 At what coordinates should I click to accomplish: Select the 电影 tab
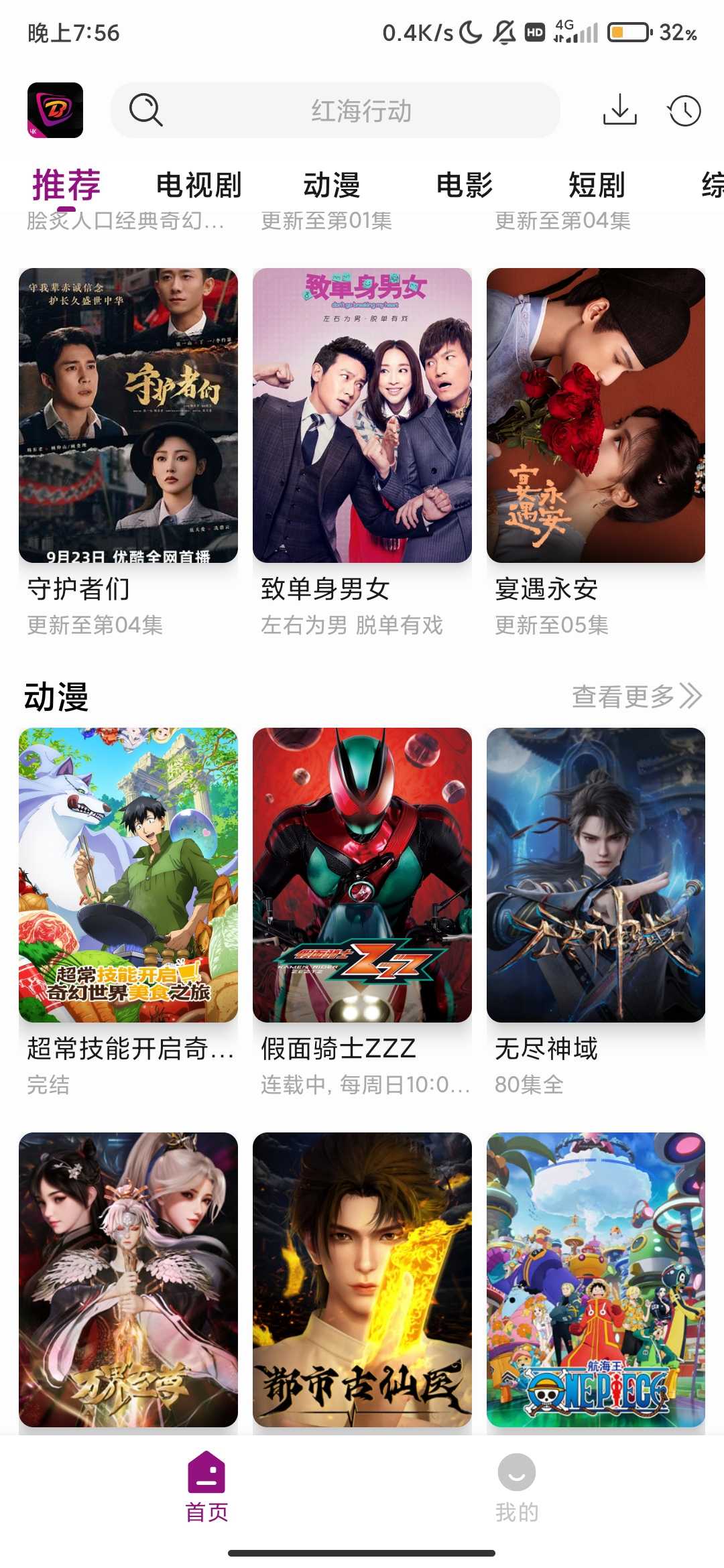point(464,185)
